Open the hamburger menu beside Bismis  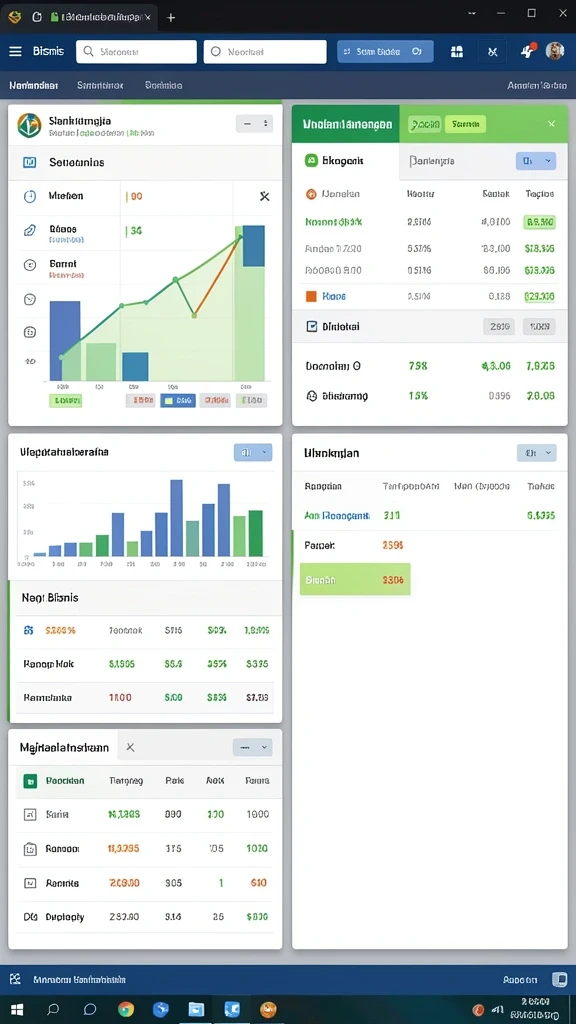[x=16, y=51]
